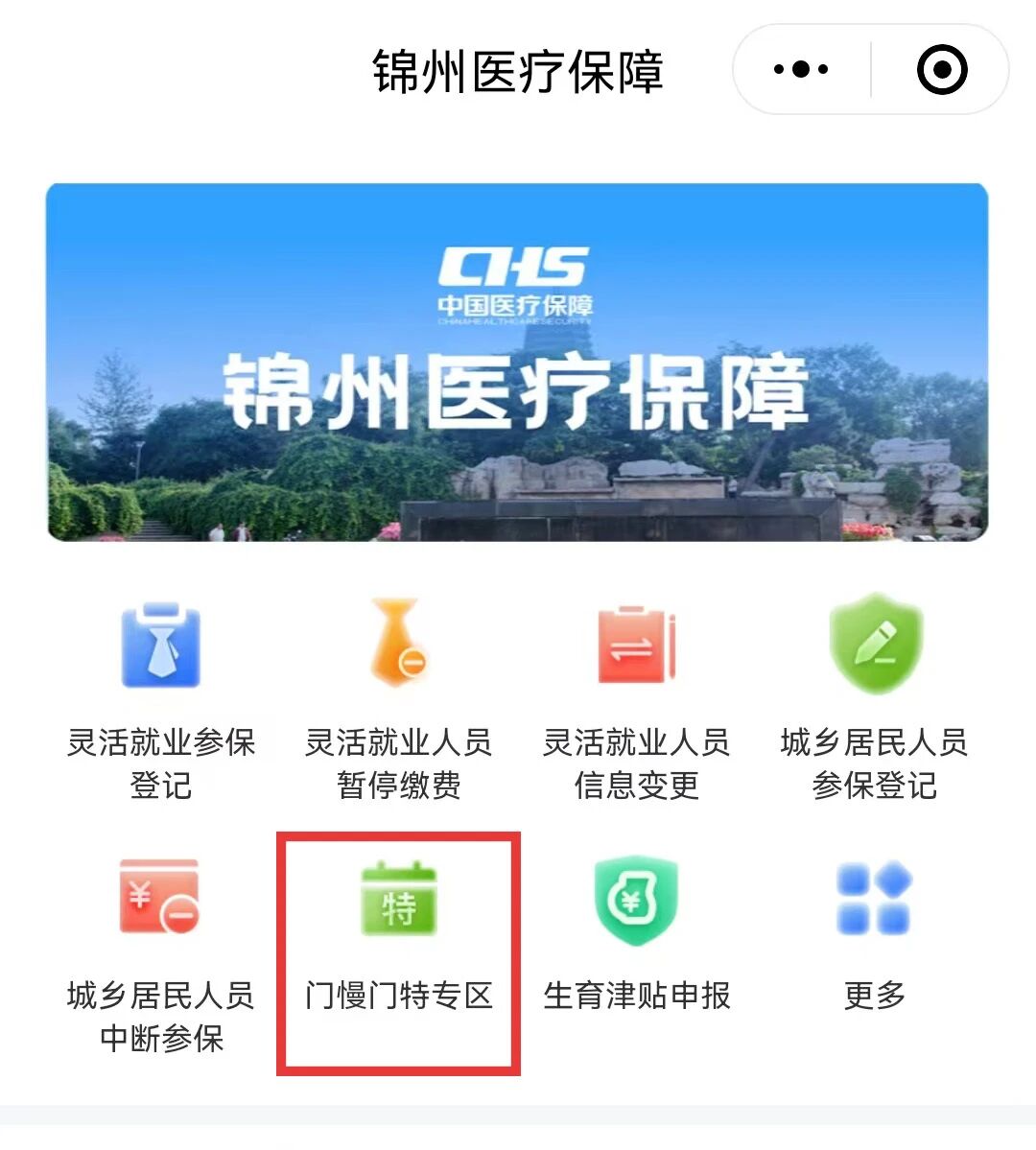Screen dimensions: 1036x1150
Task: Go to 灵活就业人员信息变更
Action: point(636,697)
